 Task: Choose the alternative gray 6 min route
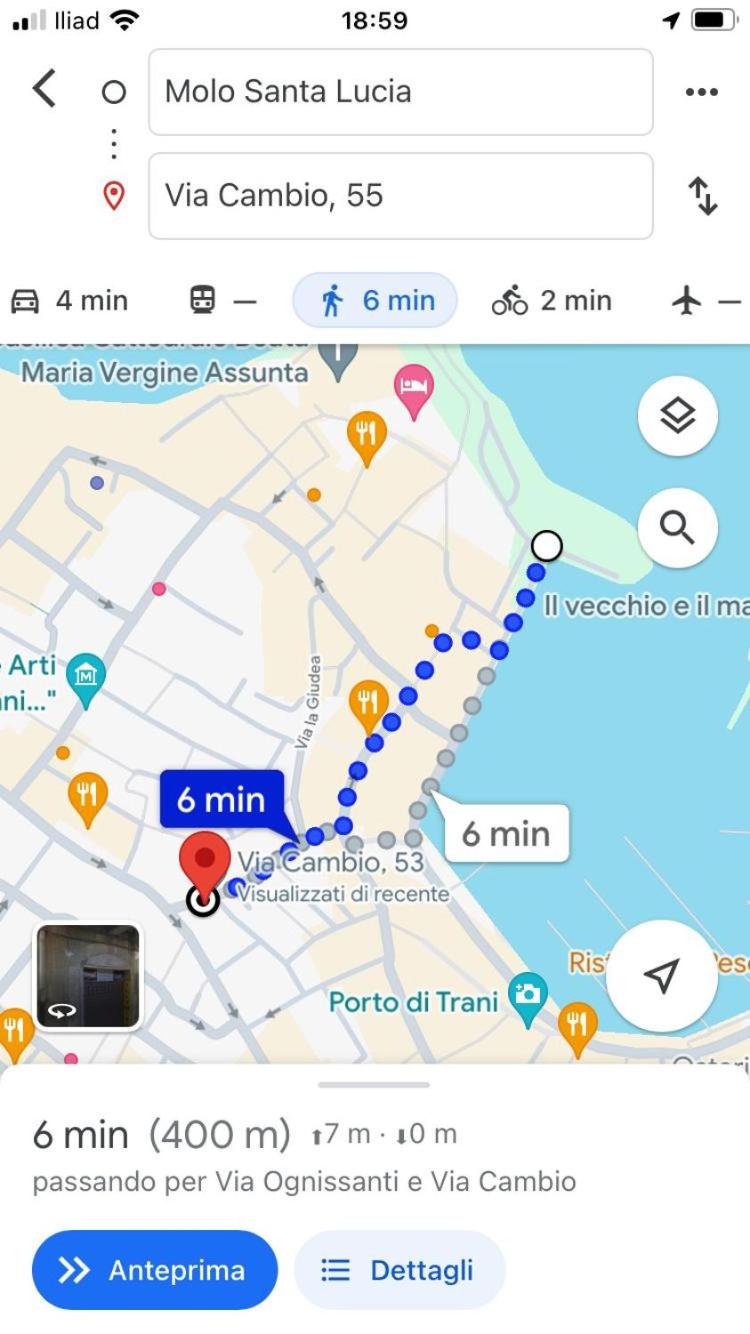[506, 833]
